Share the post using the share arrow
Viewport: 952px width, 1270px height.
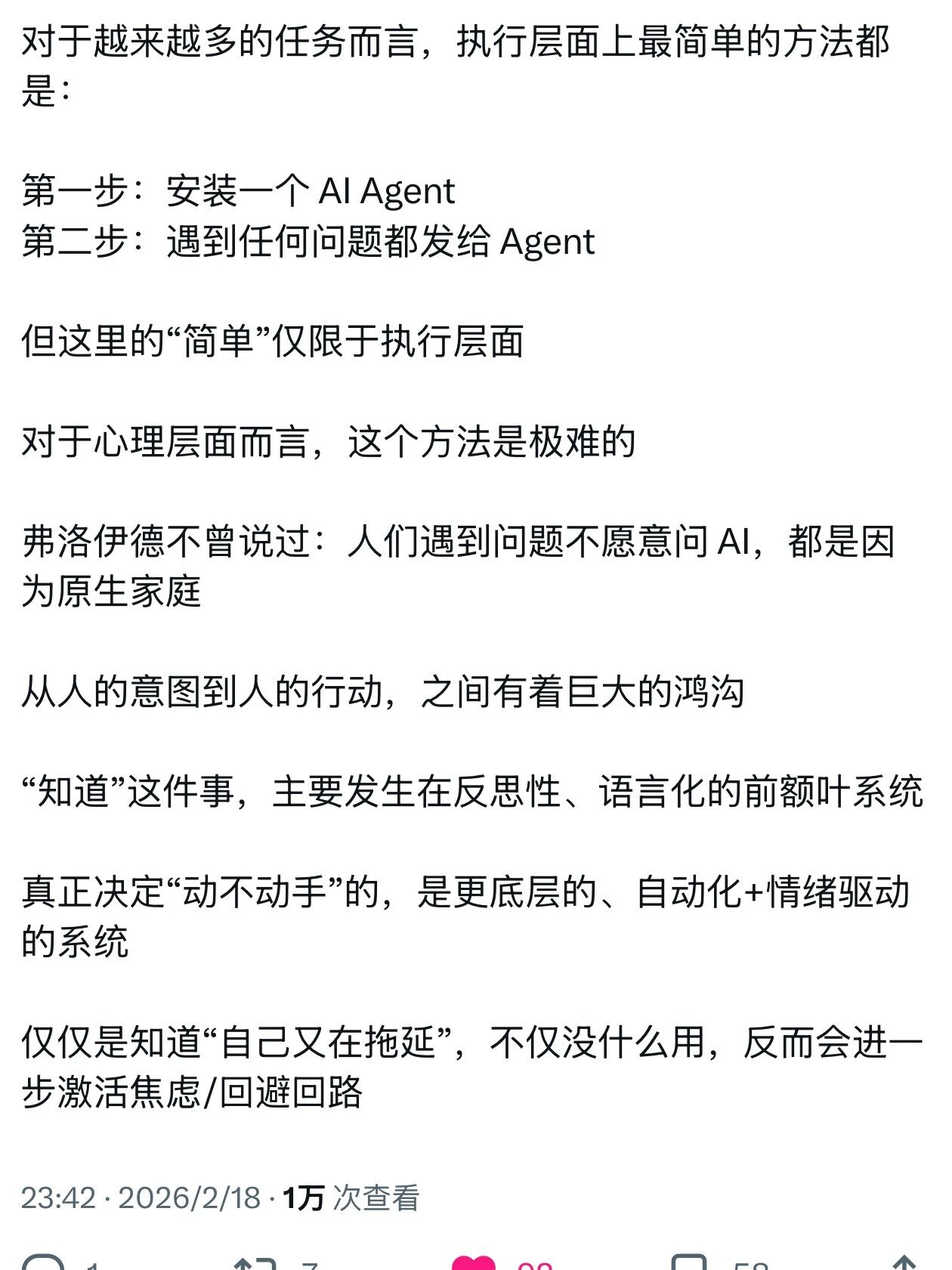pyautogui.click(x=904, y=1262)
